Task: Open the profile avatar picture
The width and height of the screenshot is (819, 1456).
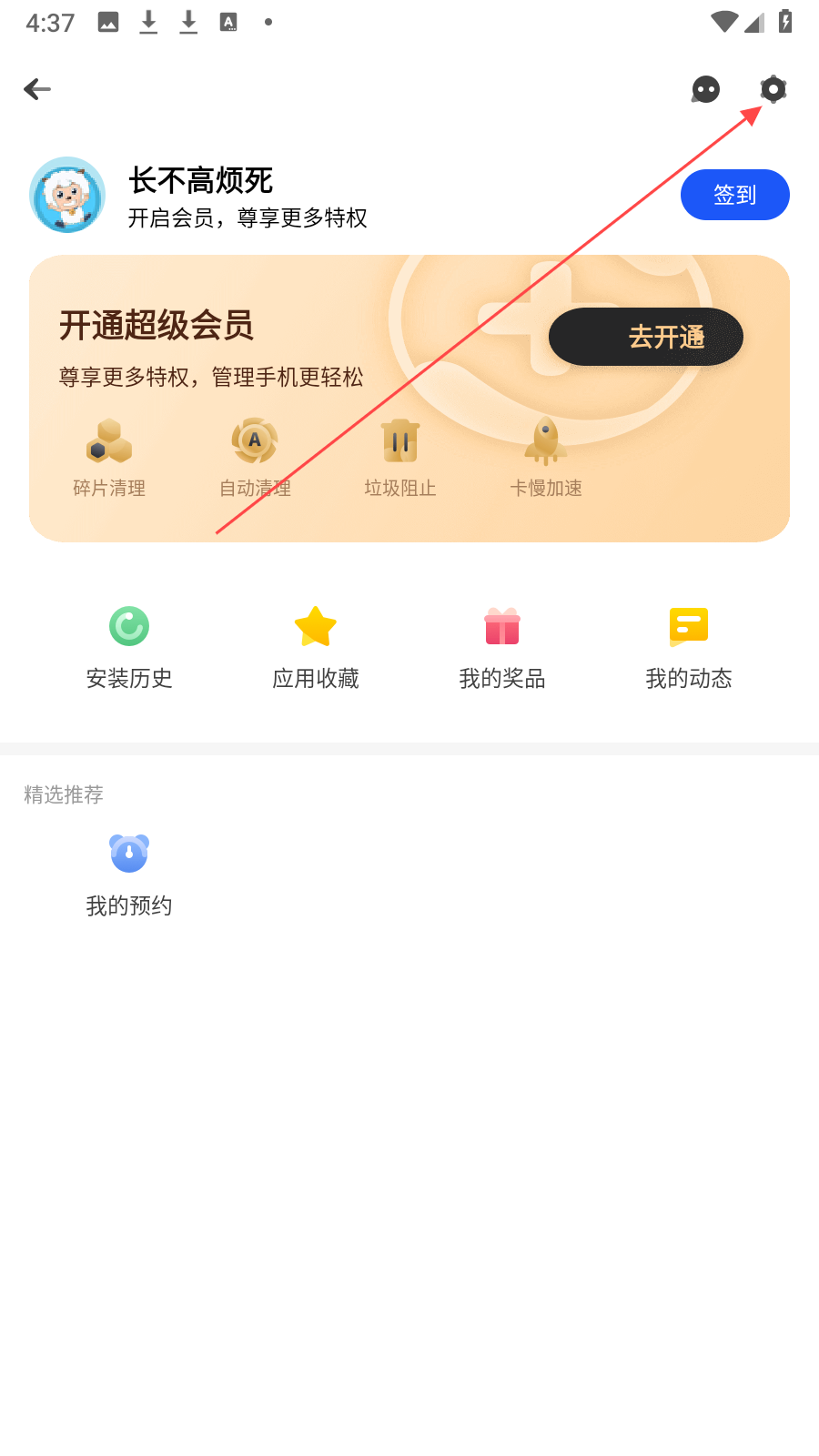Action: pos(67,195)
